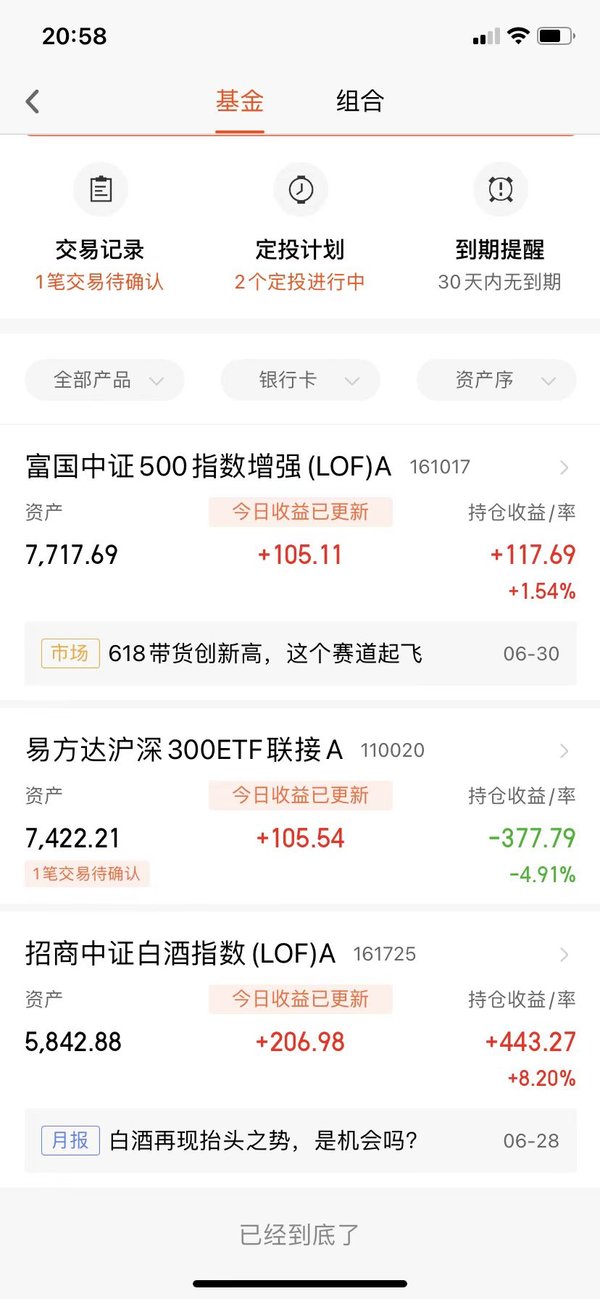Expand the 银行卡 filter dropdown

coord(300,380)
